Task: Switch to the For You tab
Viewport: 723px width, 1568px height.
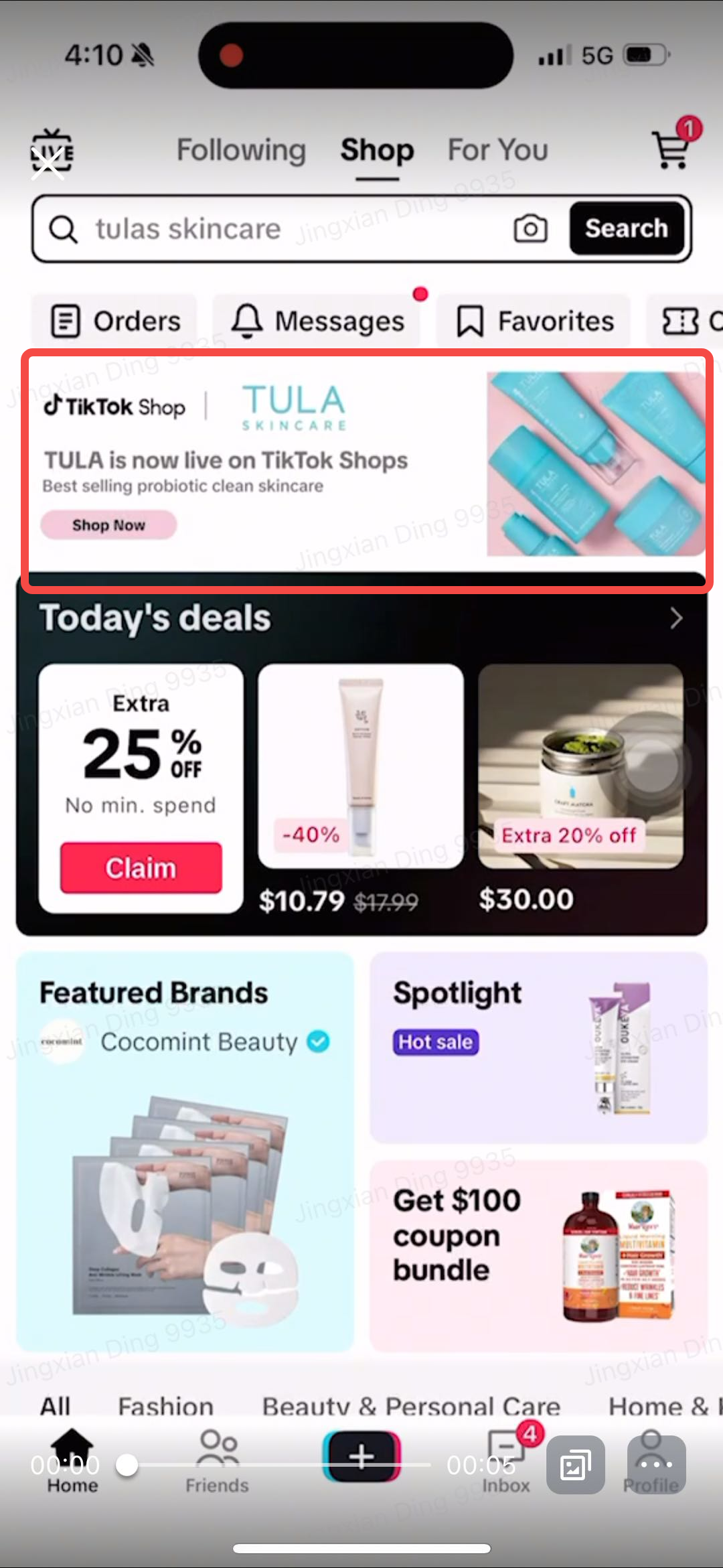Action: click(x=497, y=150)
